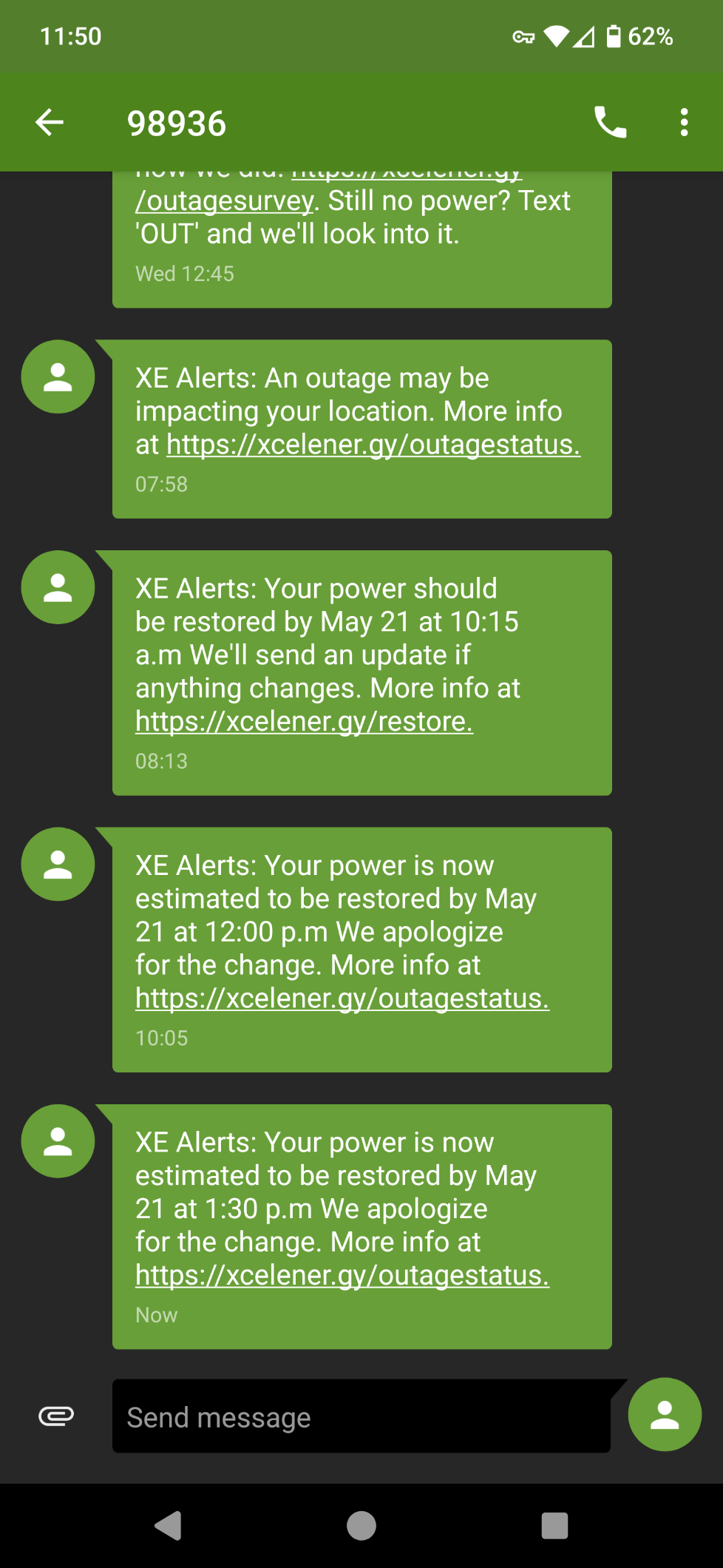
Task: Open the outagesurvey link
Action: (225, 200)
